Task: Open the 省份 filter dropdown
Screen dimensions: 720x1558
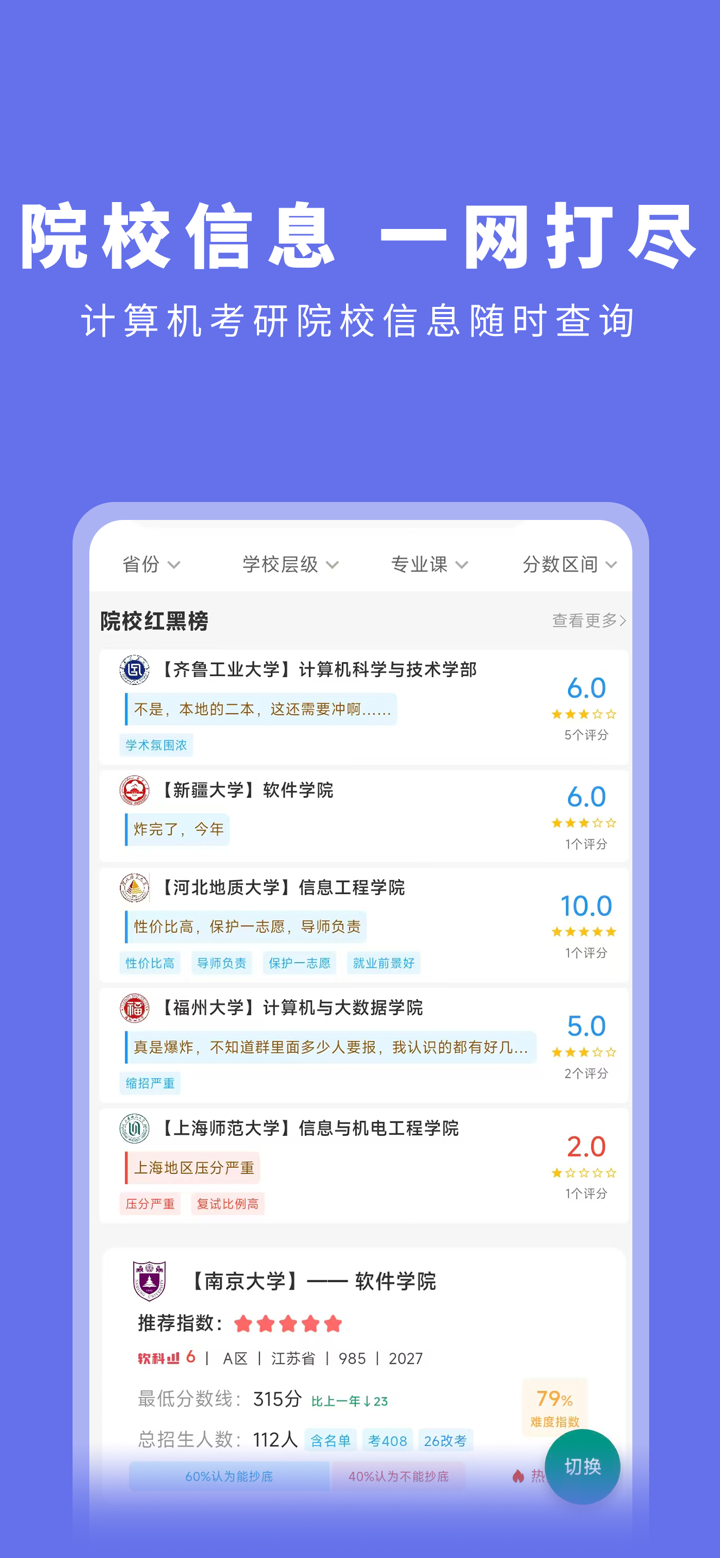Action: click(x=148, y=563)
